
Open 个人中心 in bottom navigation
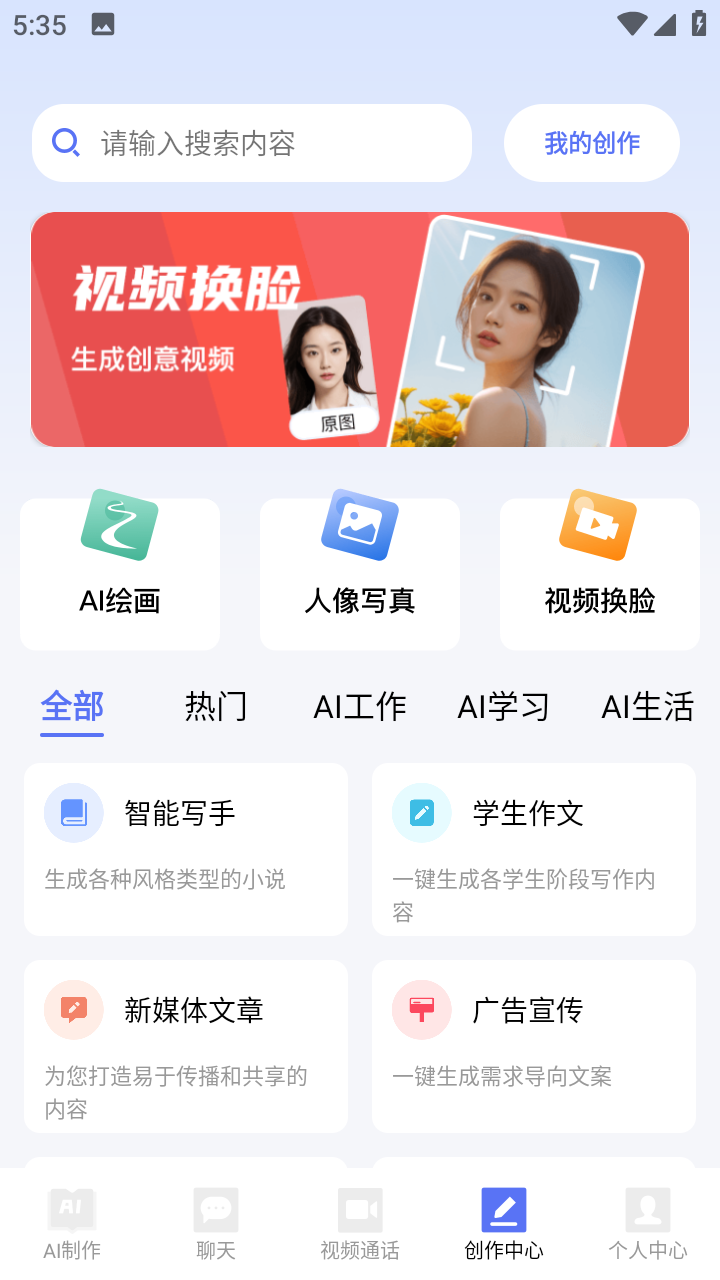[x=648, y=1224]
